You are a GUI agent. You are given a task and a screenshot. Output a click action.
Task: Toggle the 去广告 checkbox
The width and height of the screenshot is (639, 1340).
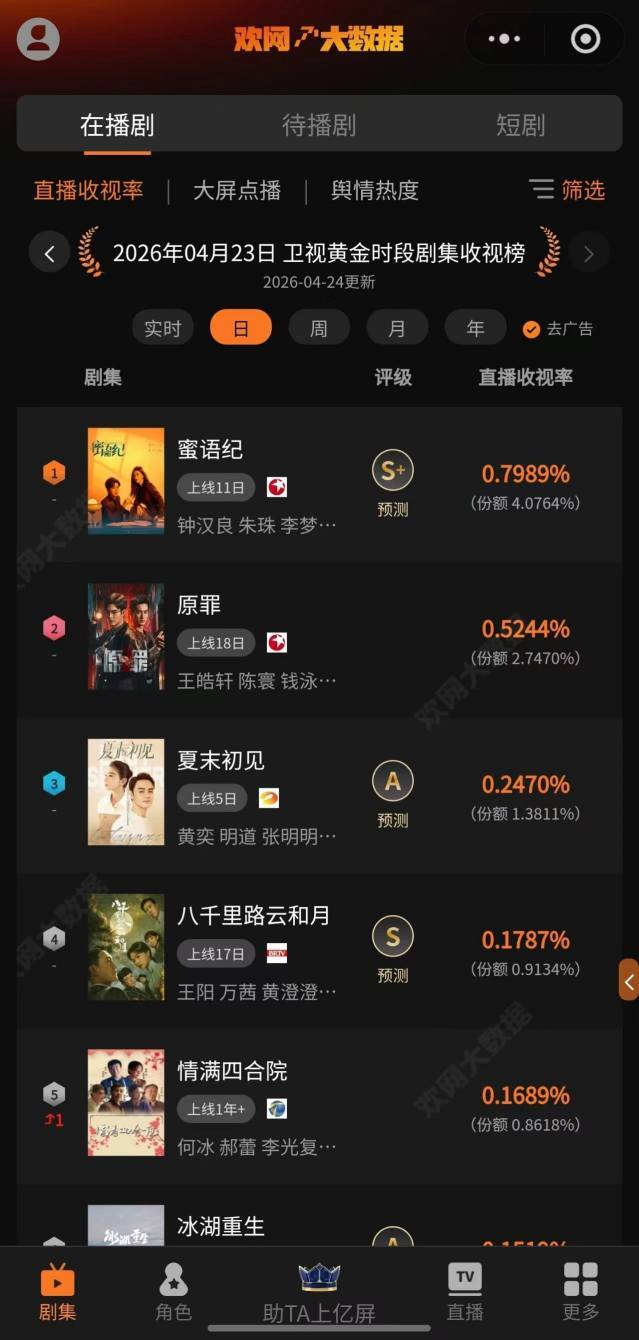pyautogui.click(x=532, y=329)
